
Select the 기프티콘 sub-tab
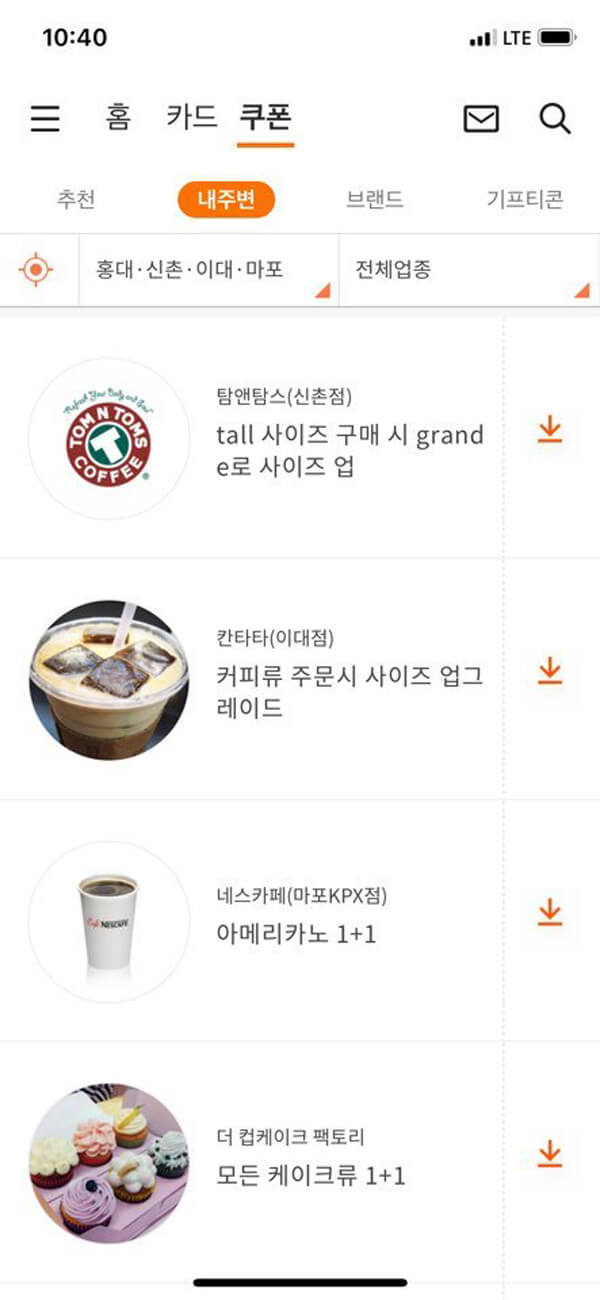[x=524, y=200]
